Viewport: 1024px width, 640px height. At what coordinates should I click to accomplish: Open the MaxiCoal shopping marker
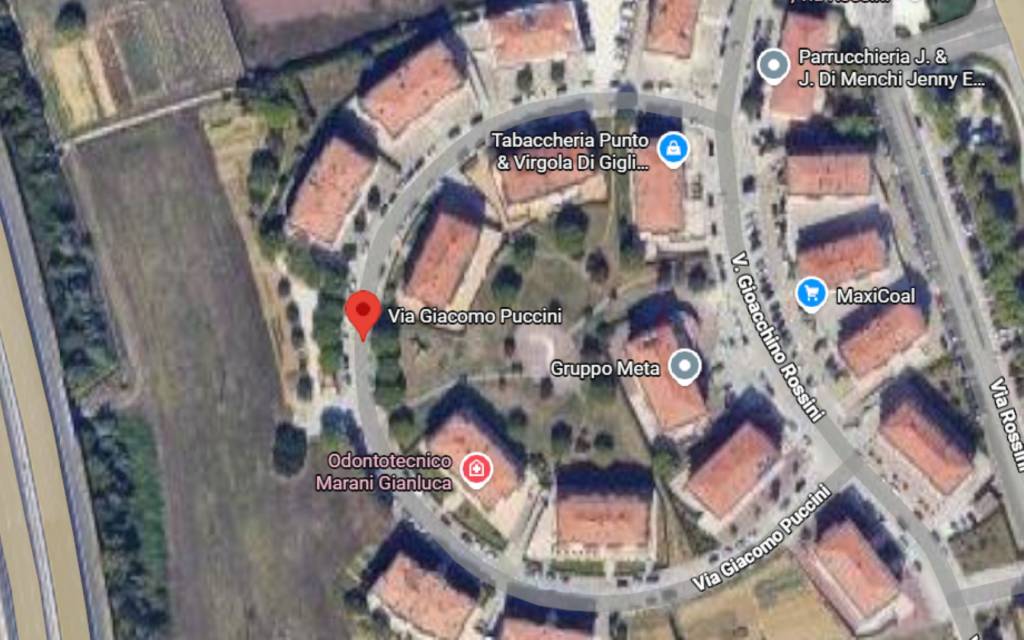(x=811, y=295)
